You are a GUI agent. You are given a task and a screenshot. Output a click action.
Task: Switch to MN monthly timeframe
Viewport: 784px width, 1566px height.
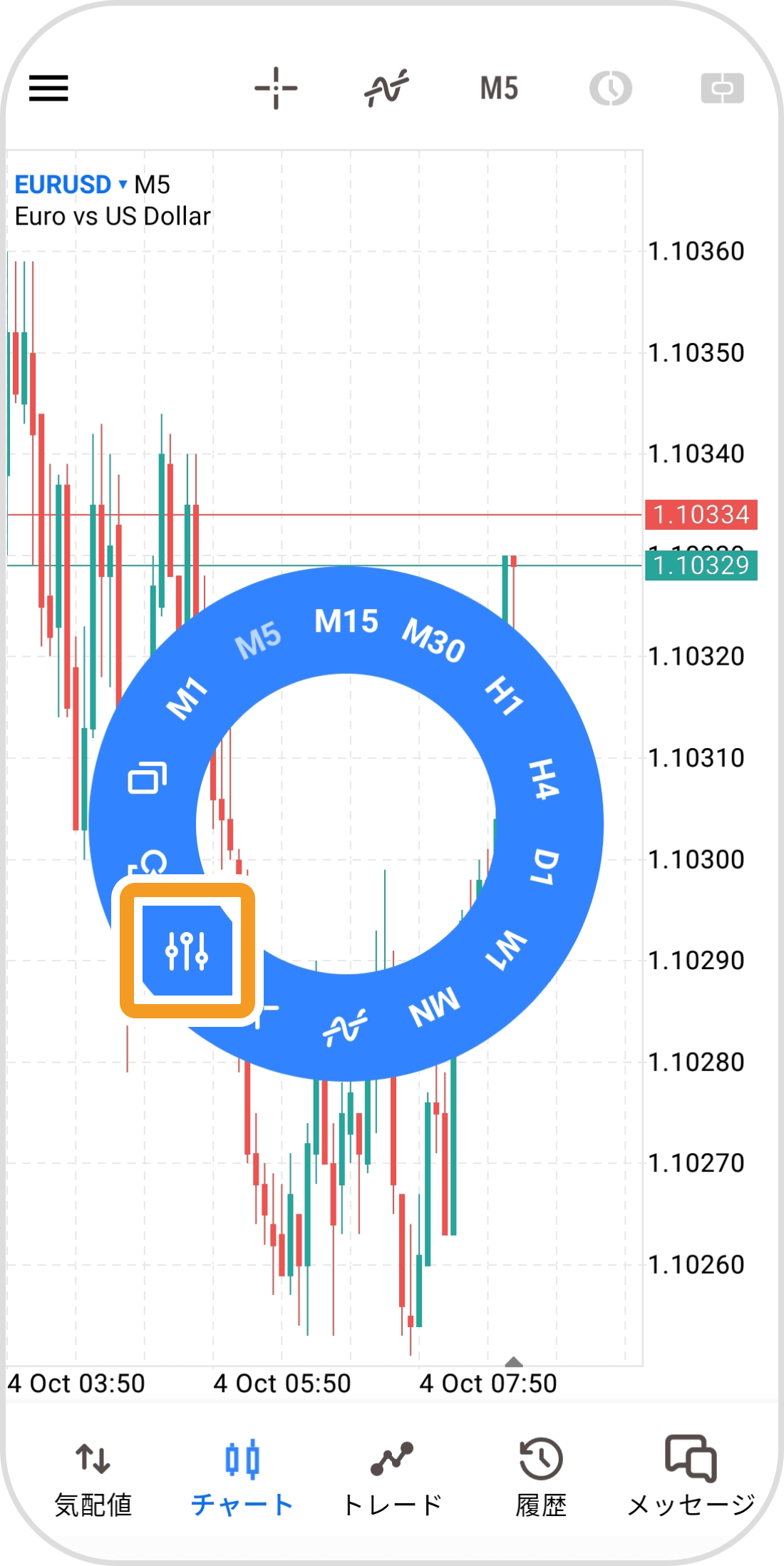pos(435,1007)
